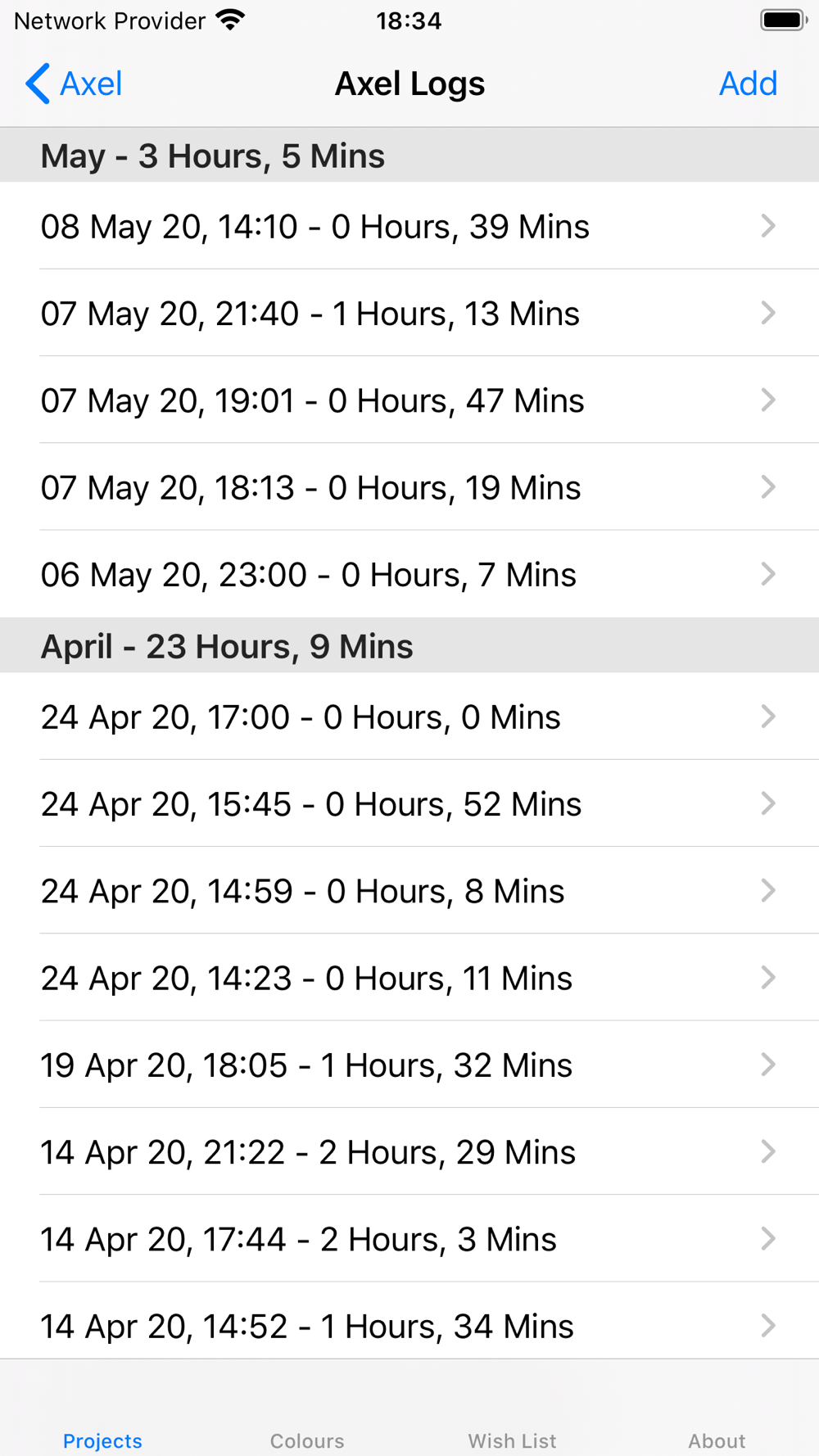Screen dimensions: 819x1456
Task: Open the 08 May 20, 14:10 log
Action: click(x=409, y=226)
